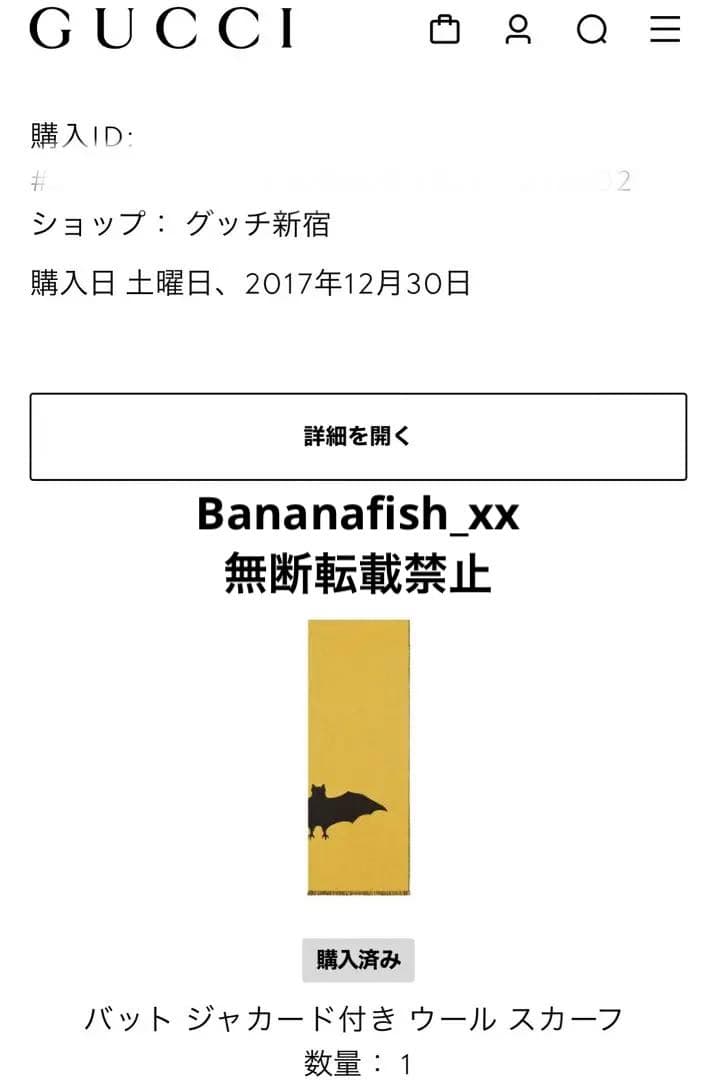
Task: Tap the search magnifier icon
Action: point(592,30)
